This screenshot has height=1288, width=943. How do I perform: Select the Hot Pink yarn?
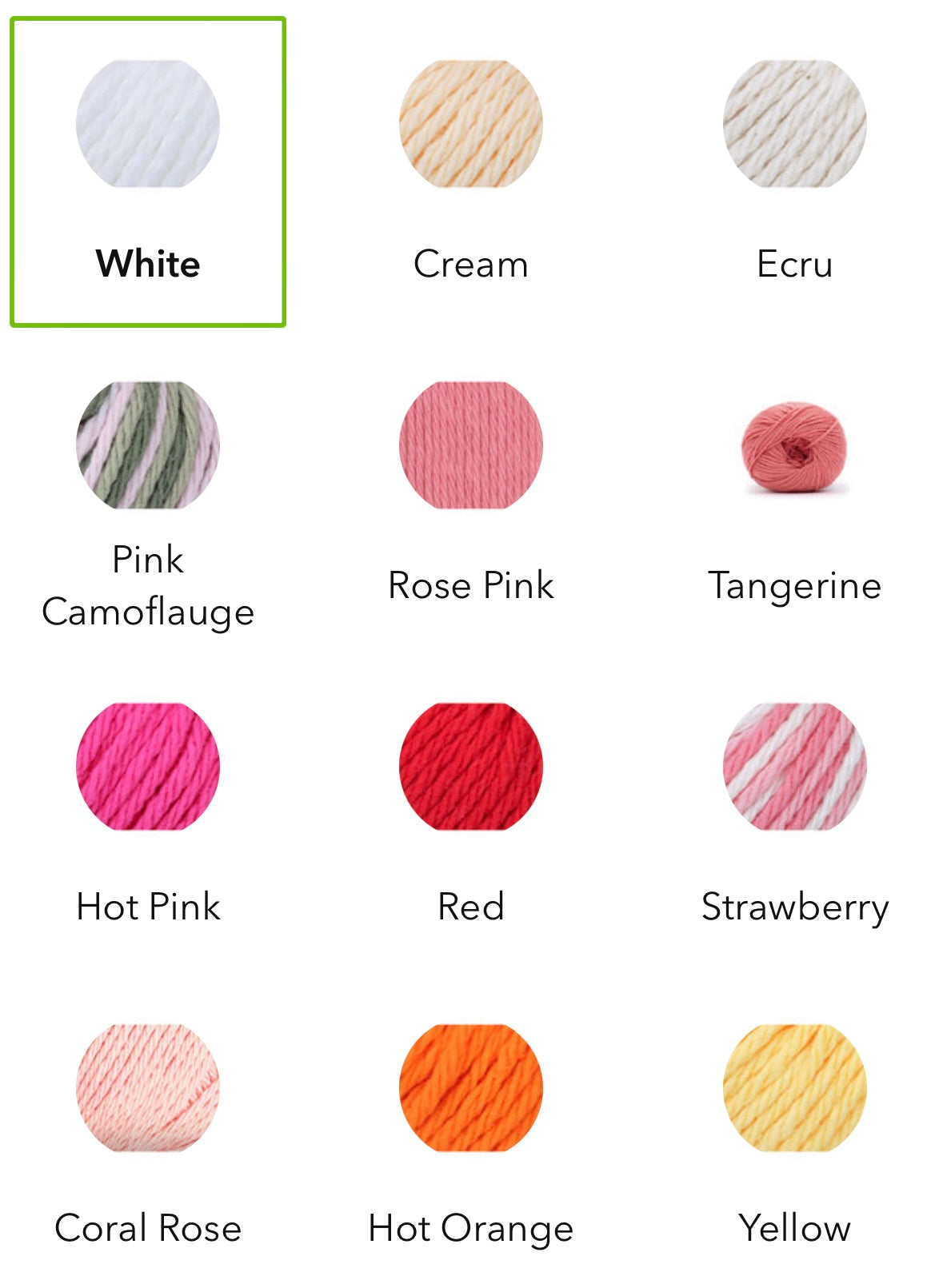[148, 767]
